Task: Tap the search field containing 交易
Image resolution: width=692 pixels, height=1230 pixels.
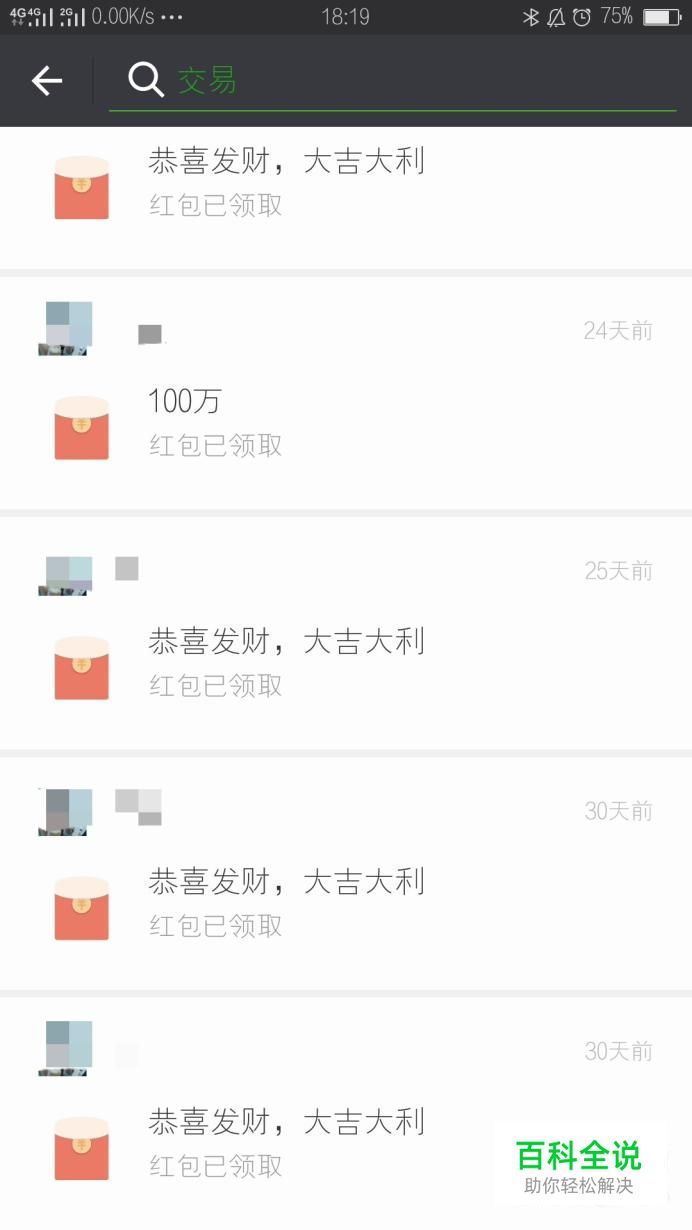Action: point(392,80)
